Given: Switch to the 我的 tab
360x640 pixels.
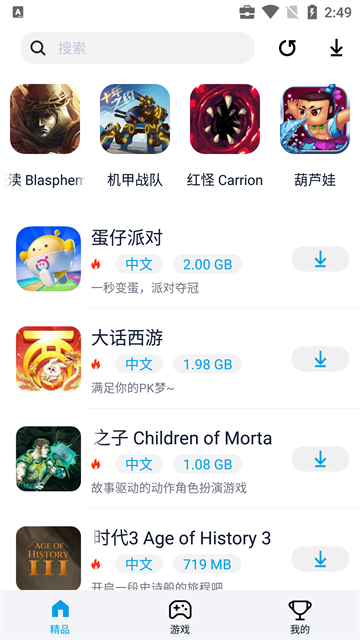Looking at the screenshot, I should tap(300, 616).
